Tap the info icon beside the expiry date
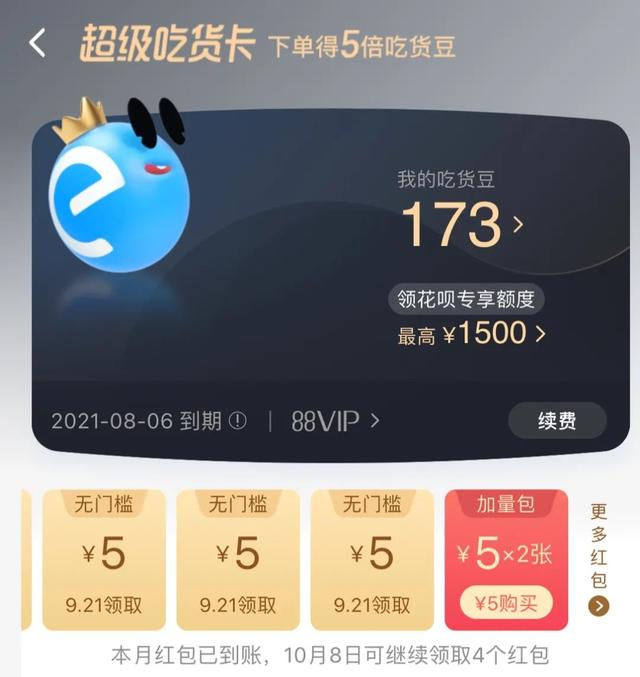Screen dimensions: 640x677 (237, 421)
